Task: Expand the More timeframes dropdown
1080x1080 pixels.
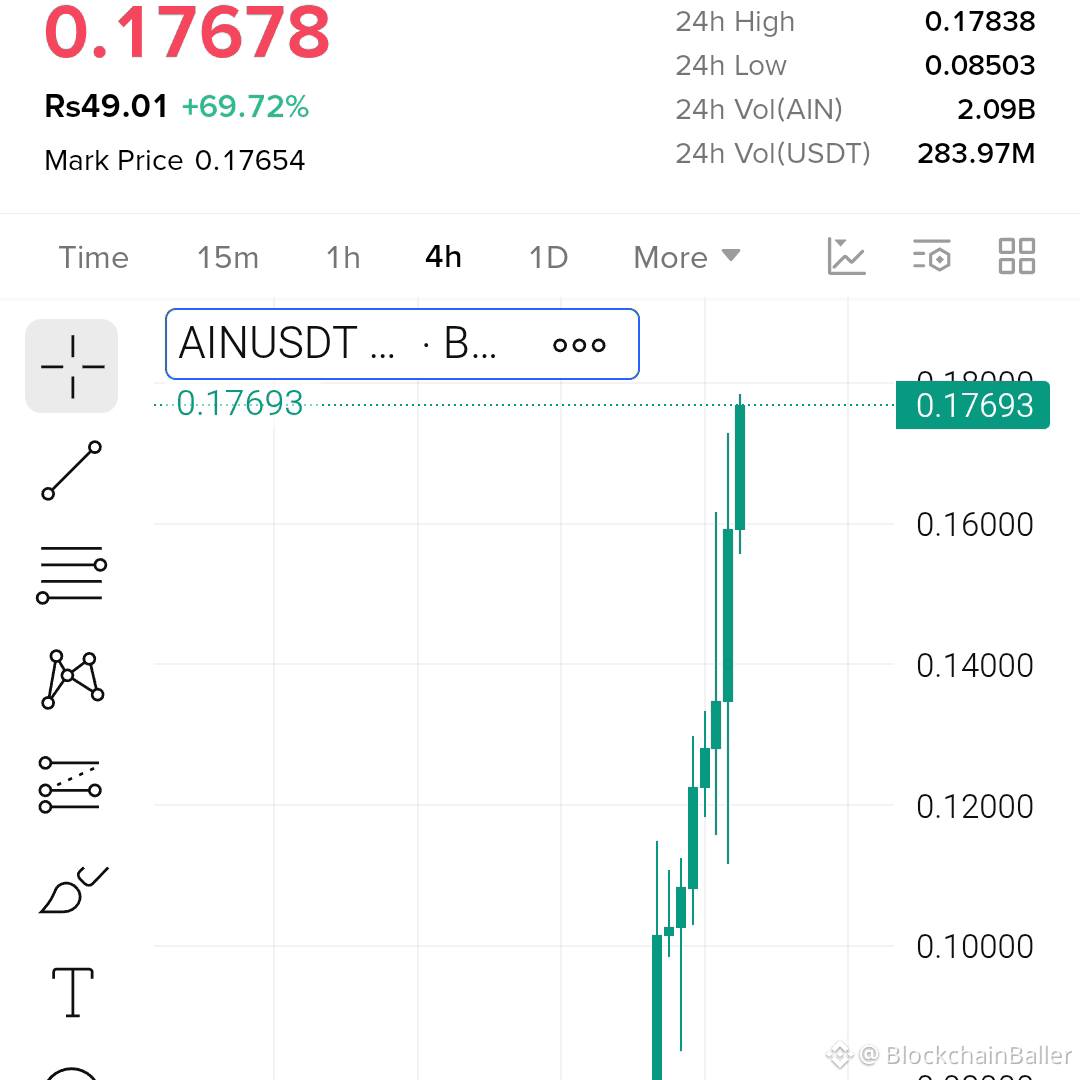Action: pos(687,258)
